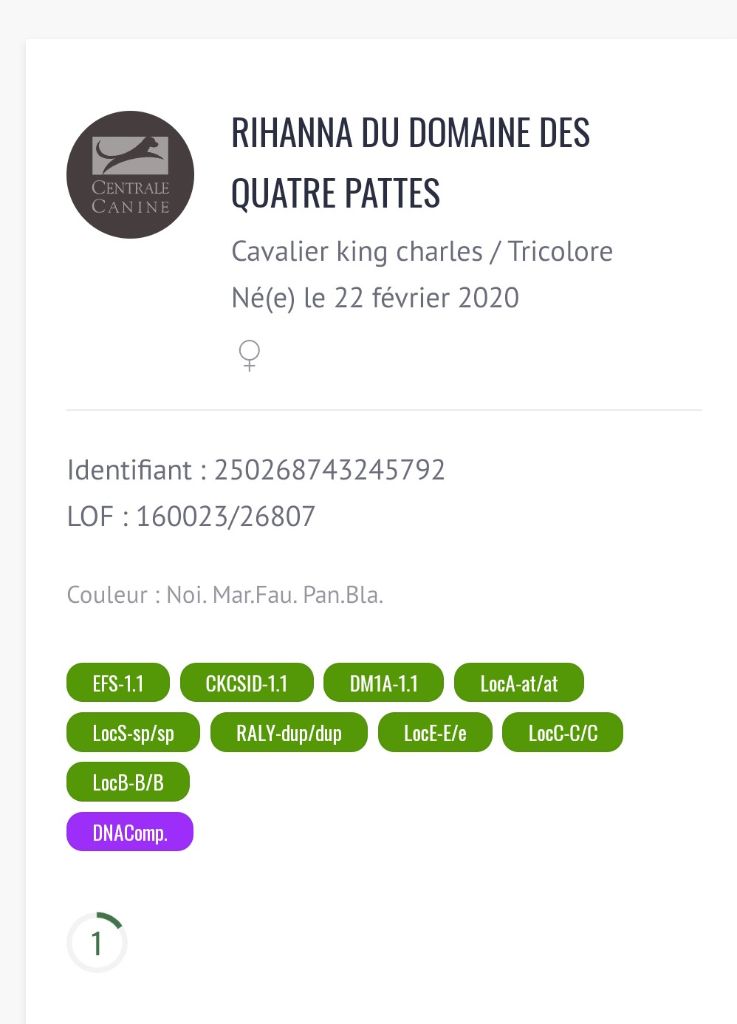This screenshot has width=737, height=1024.
Task: Tap the purple DNAComp. chip
Action: [x=130, y=832]
